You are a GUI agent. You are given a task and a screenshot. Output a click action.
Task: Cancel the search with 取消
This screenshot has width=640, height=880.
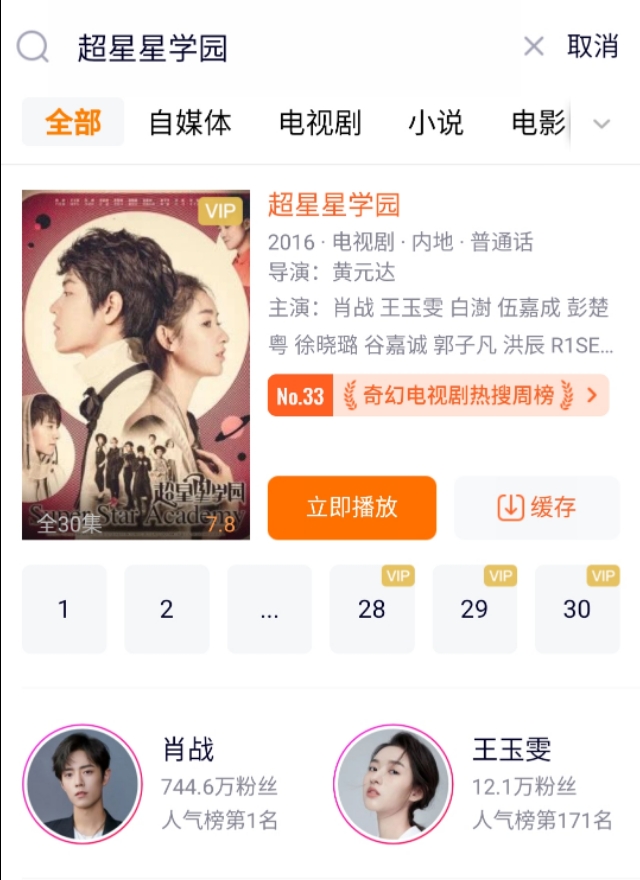[592, 46]
